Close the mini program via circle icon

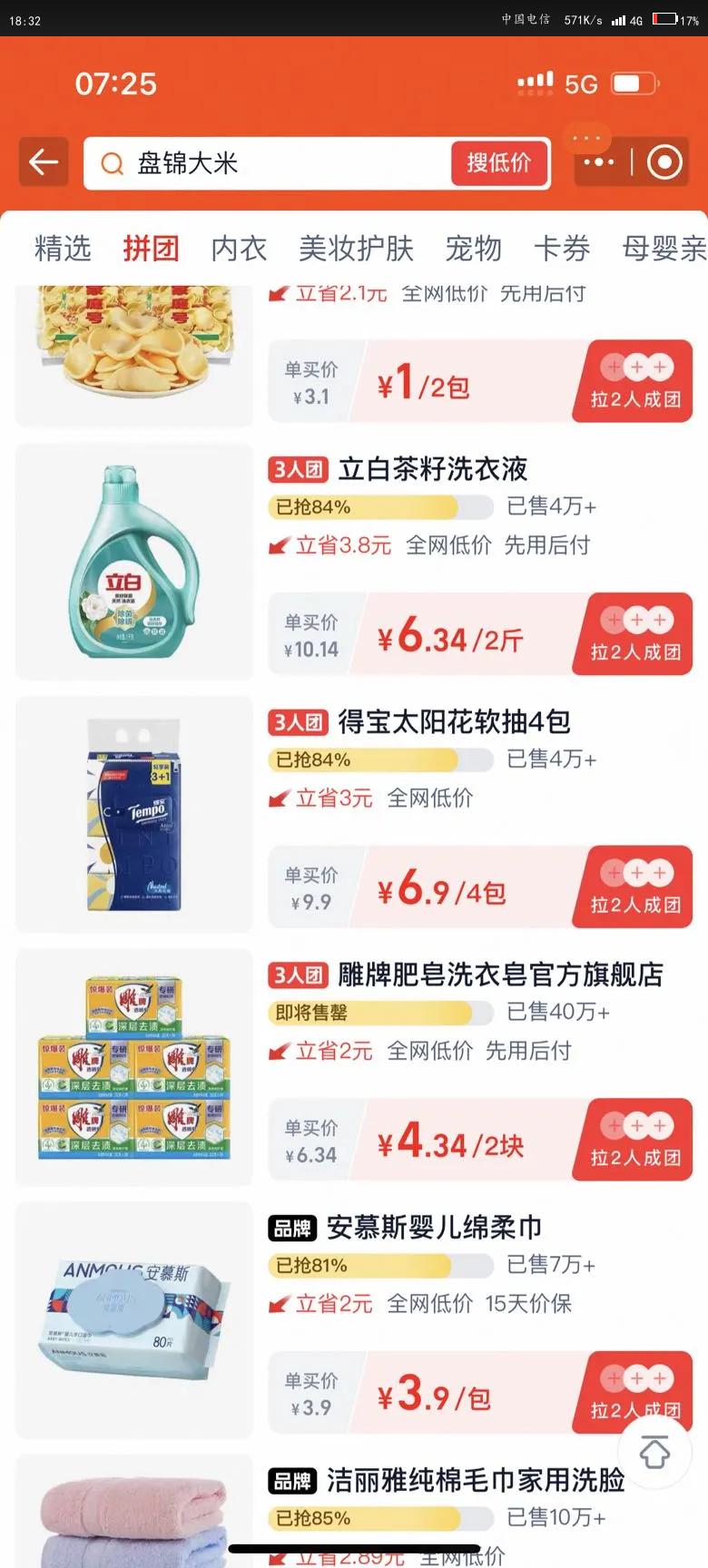(x=664, y=163)
